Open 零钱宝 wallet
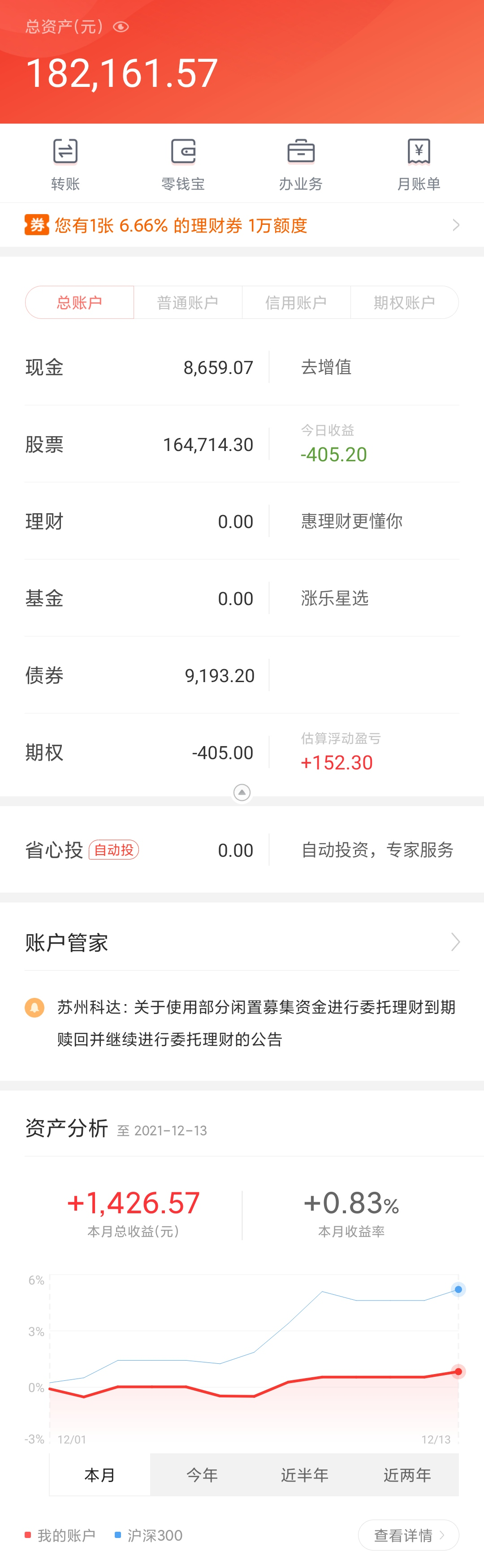The height and width of the screenshot is (1568, 484). [x=183, y=163]
